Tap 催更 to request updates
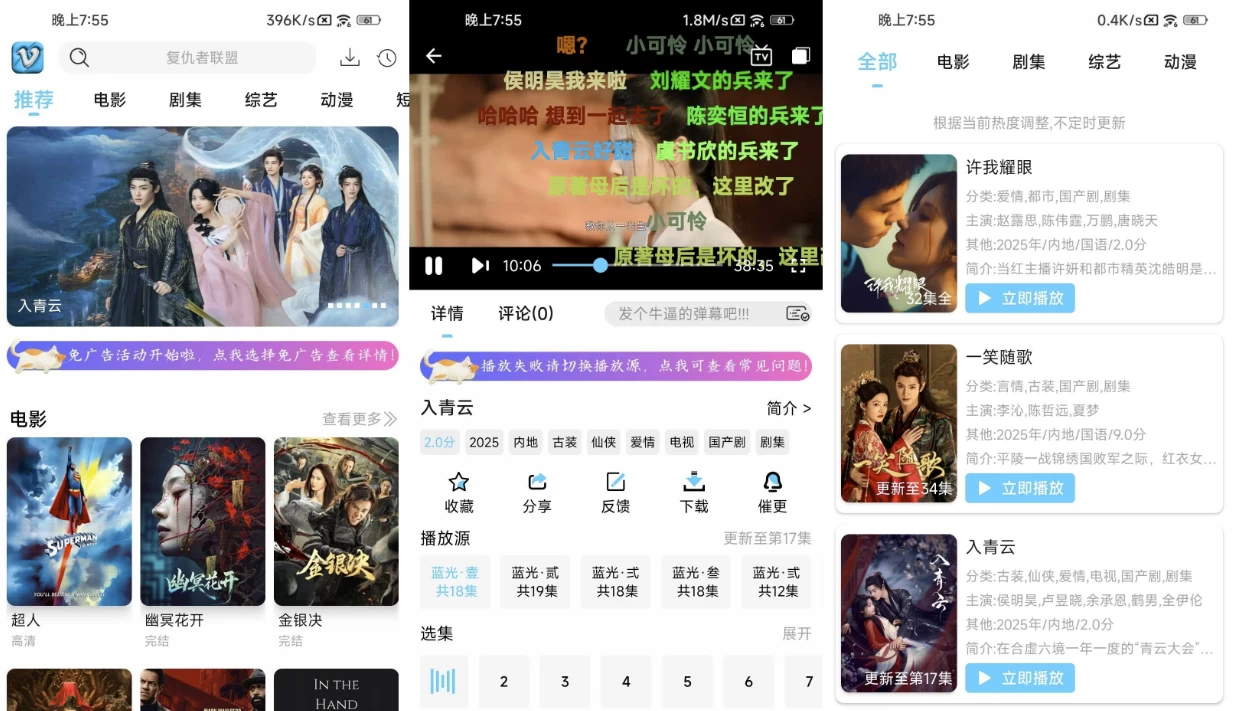The image size is (1233, 711). click(772, 493)
